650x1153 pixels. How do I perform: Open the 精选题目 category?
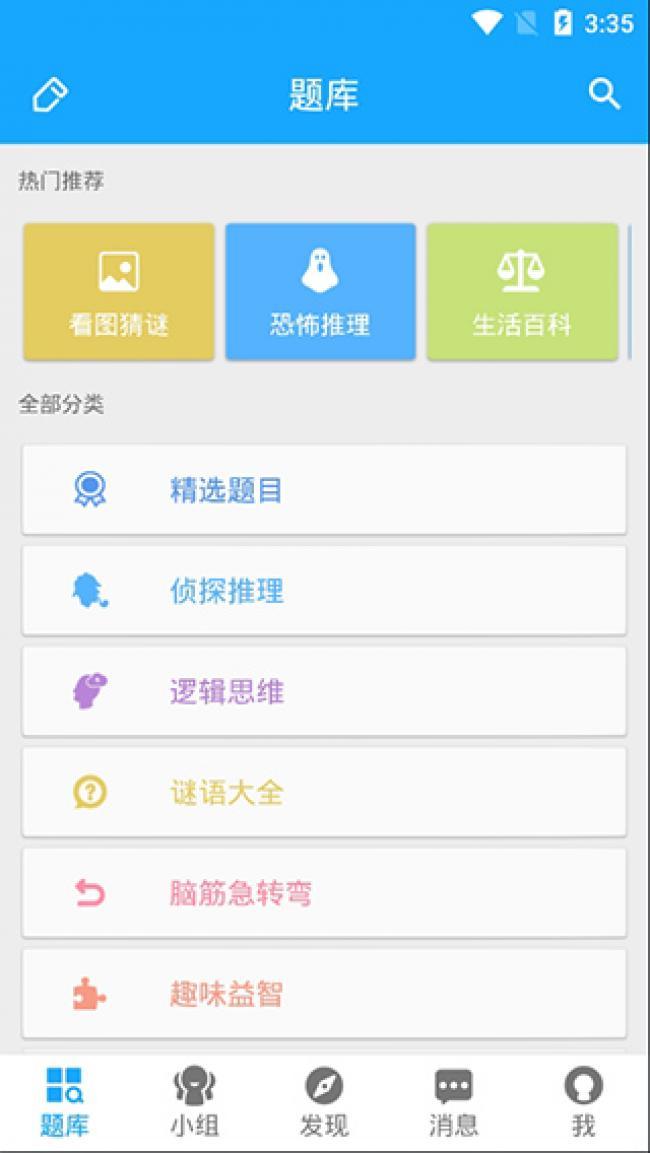(324, 490)
